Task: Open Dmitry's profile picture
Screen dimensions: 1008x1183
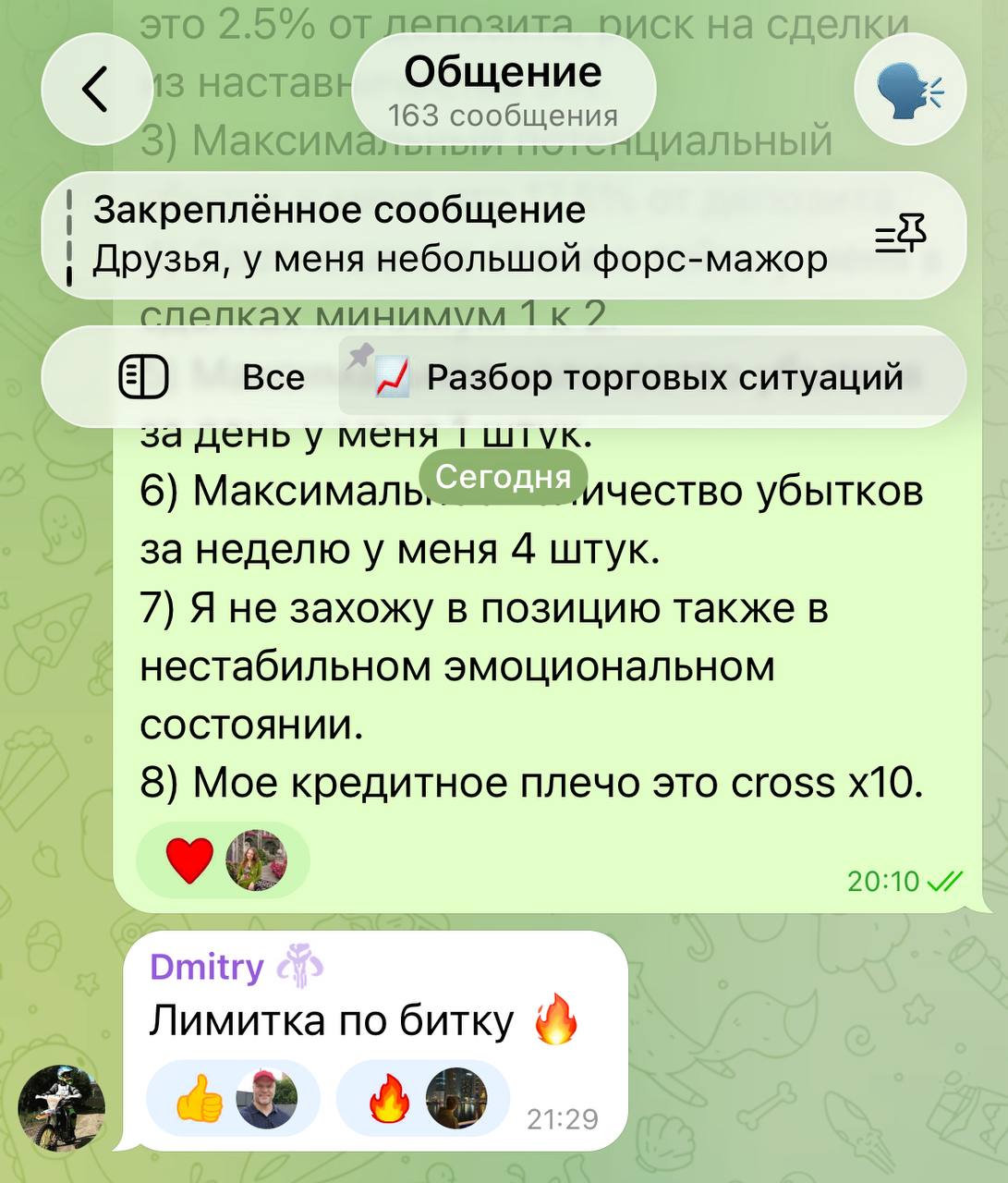Action: click(x=62, y=1108)
